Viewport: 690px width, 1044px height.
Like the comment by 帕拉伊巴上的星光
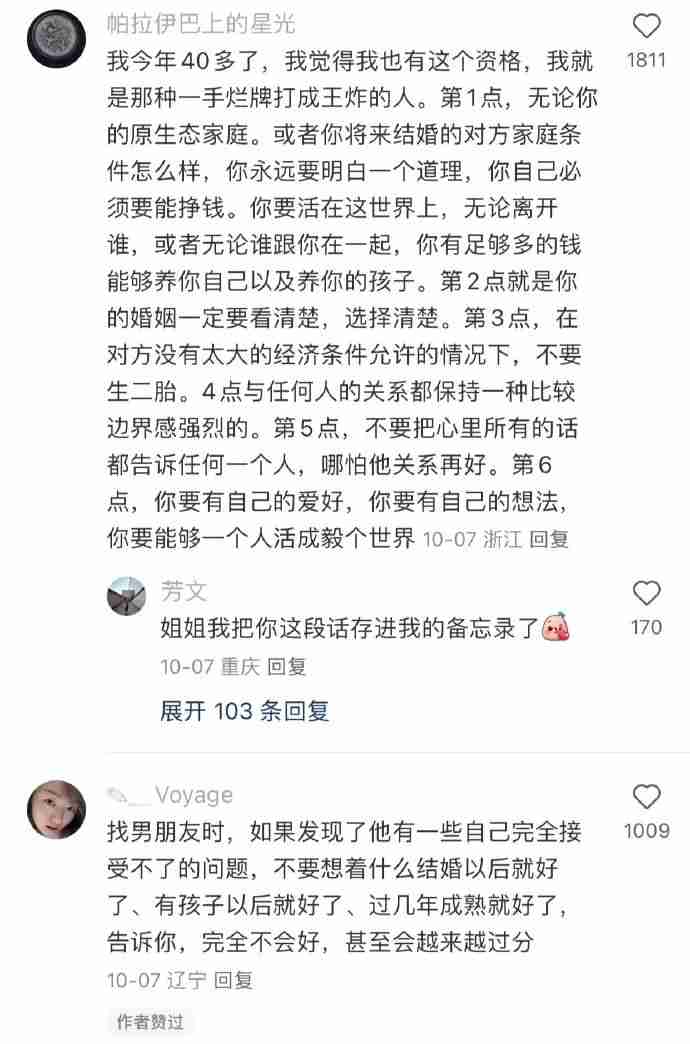click(647, 27)
